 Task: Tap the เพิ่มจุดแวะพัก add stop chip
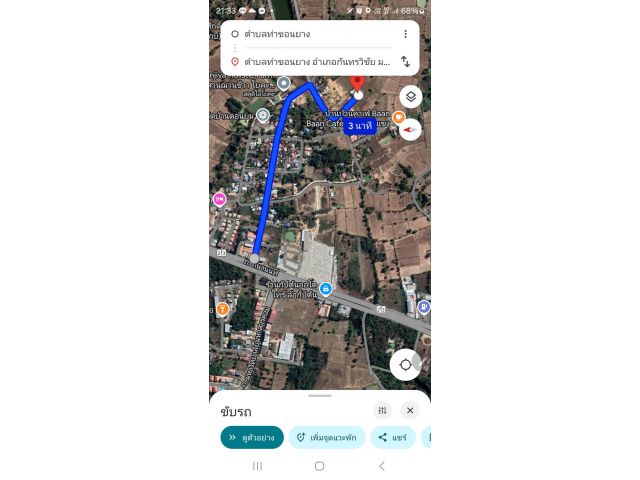point(327,437)
